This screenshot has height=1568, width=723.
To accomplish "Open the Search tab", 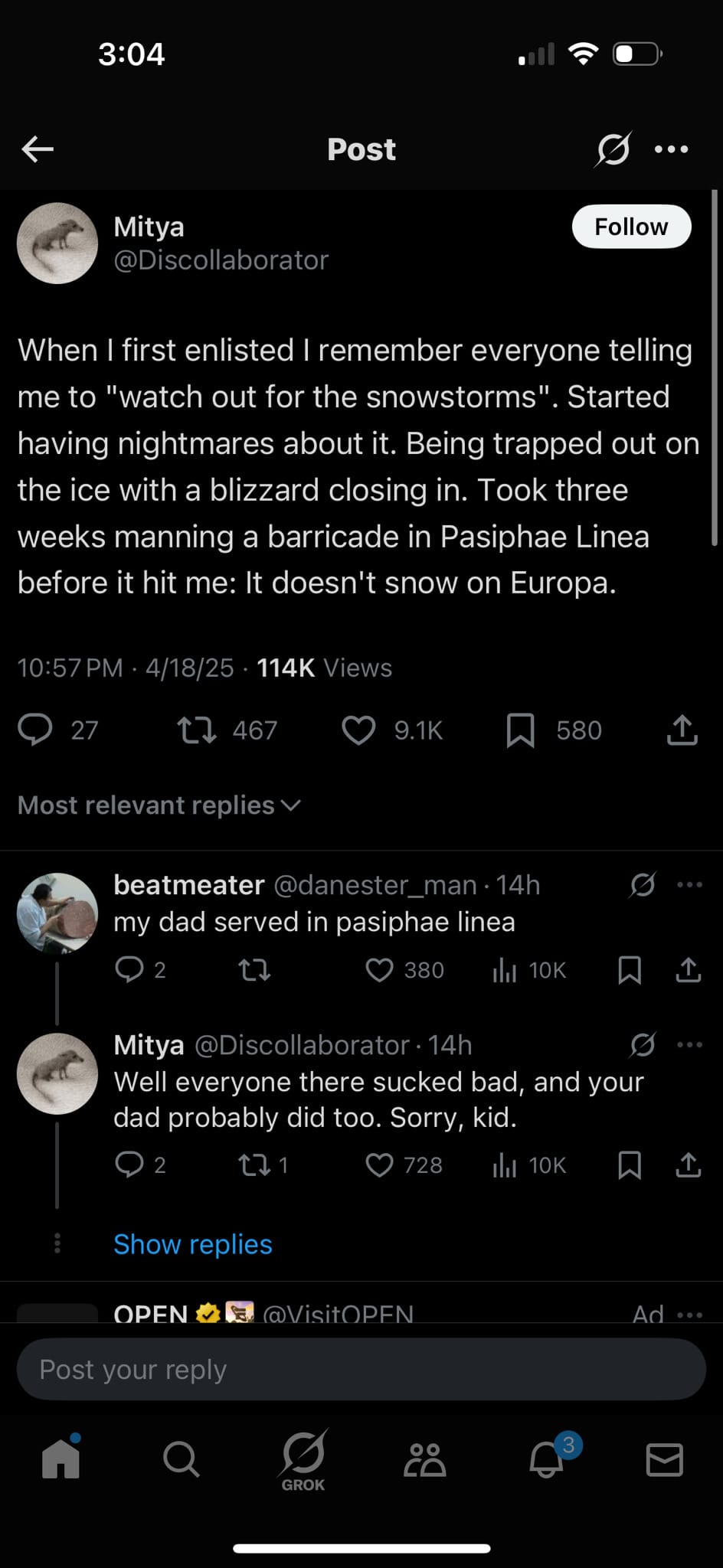I will 182,1459.
